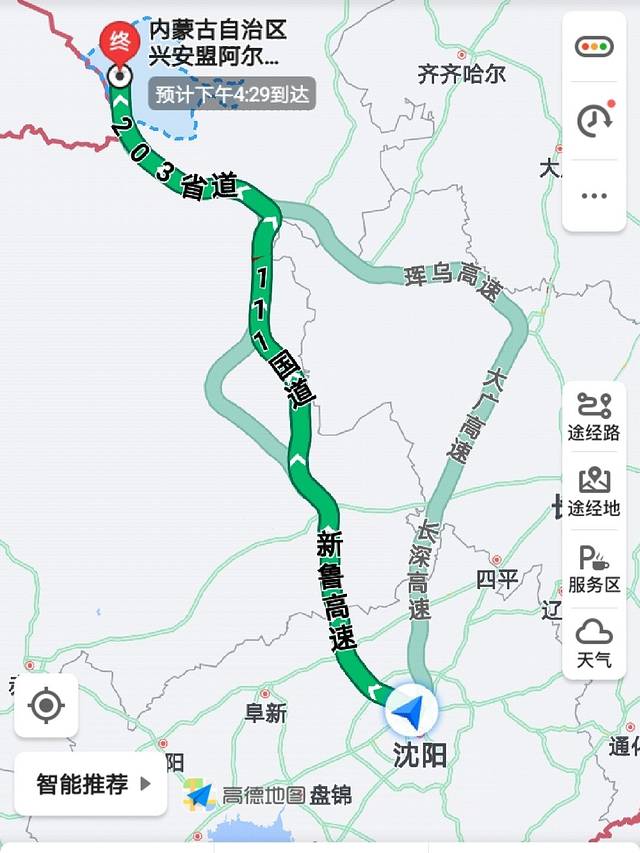The image size is (640, 853).
Task: Select 途经地 places along the route
Action: coord(594,492)
